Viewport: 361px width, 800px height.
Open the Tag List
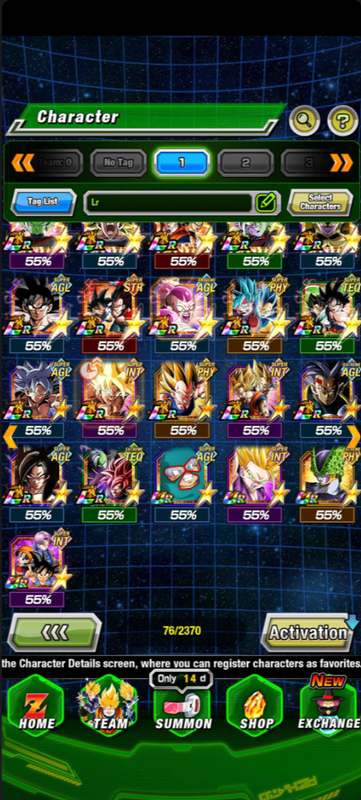(x=43, y=202)
